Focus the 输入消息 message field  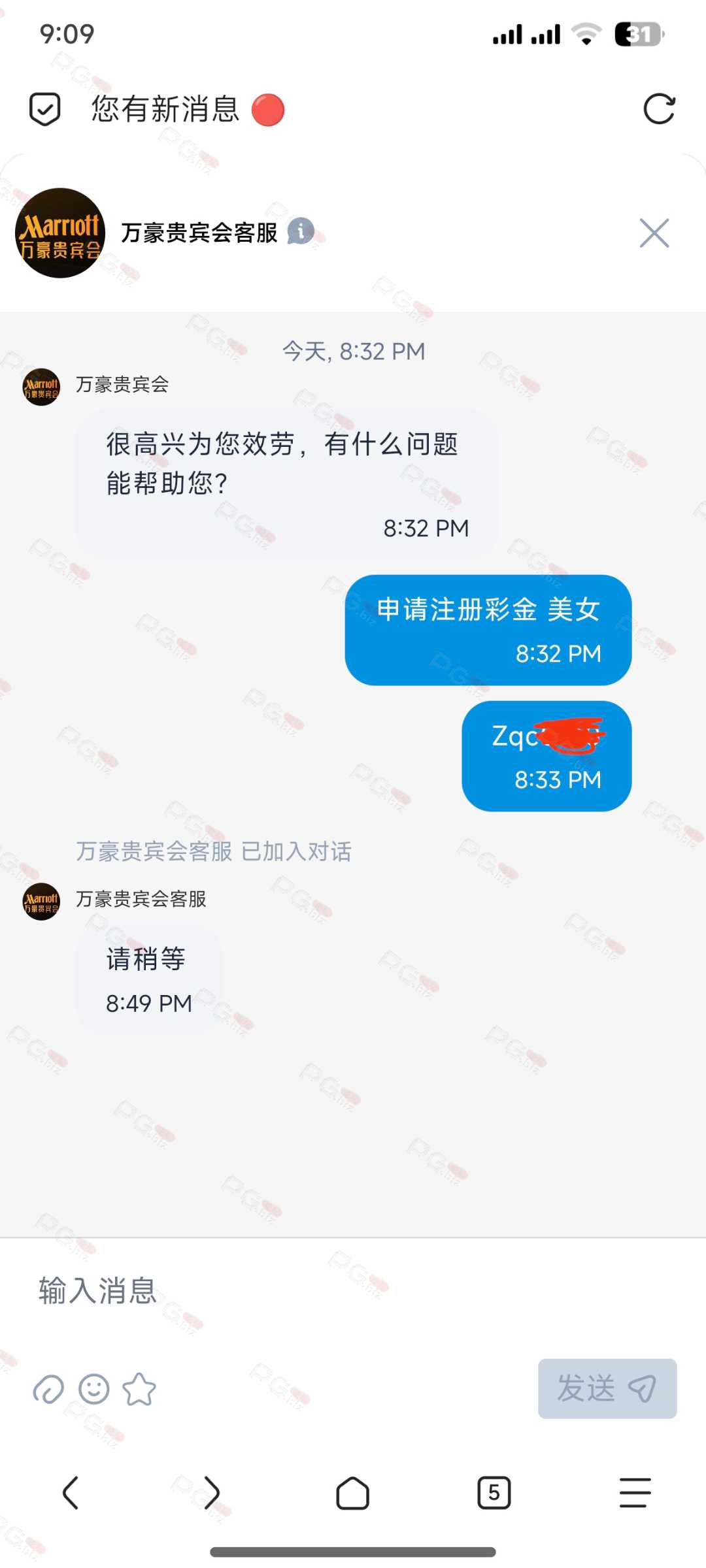(x=353, y=1291)
